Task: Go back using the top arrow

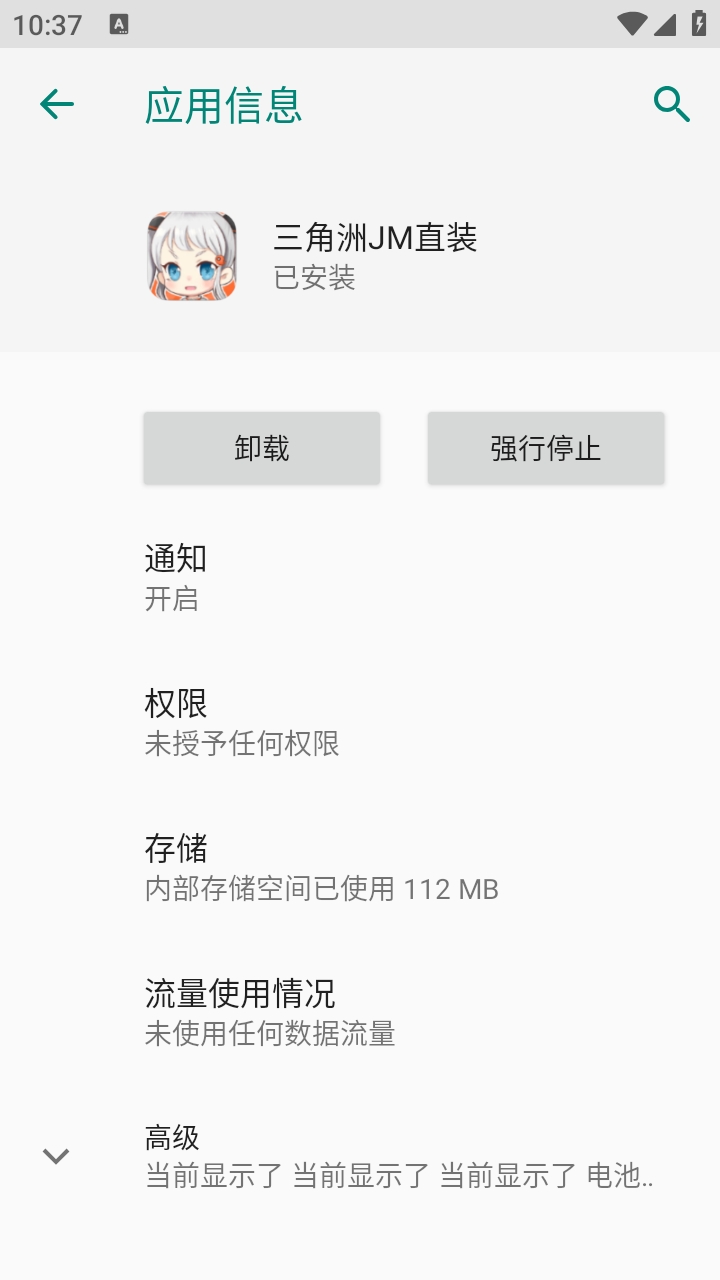Action: tap(57, 104)
